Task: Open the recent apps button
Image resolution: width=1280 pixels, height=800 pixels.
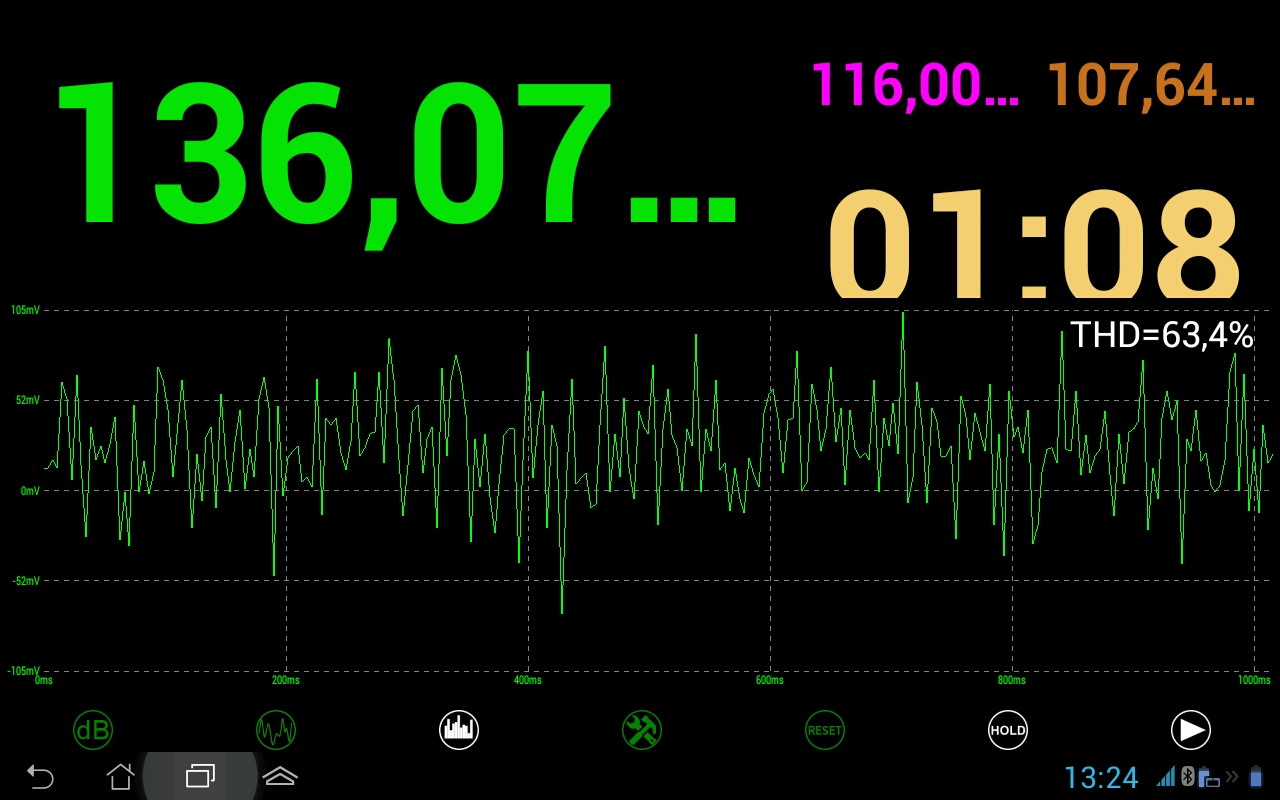Action: click(x=200, y=776)
